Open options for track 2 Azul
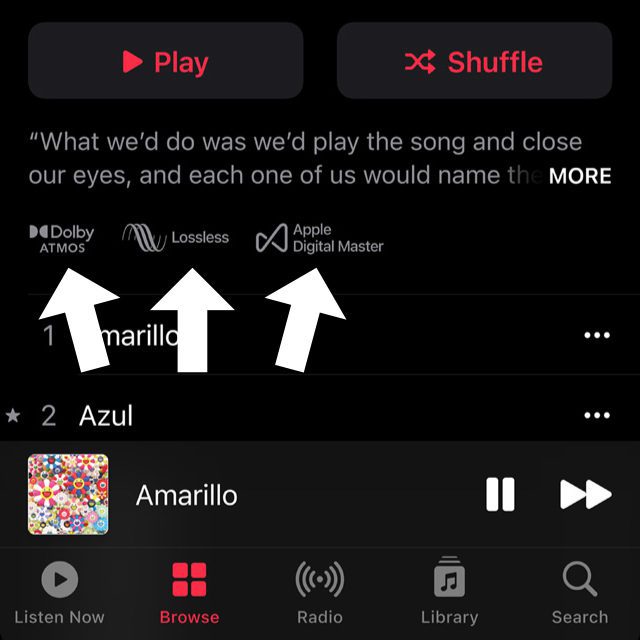Viewport: 640px width, 640px height. click(x=597, y=415)
